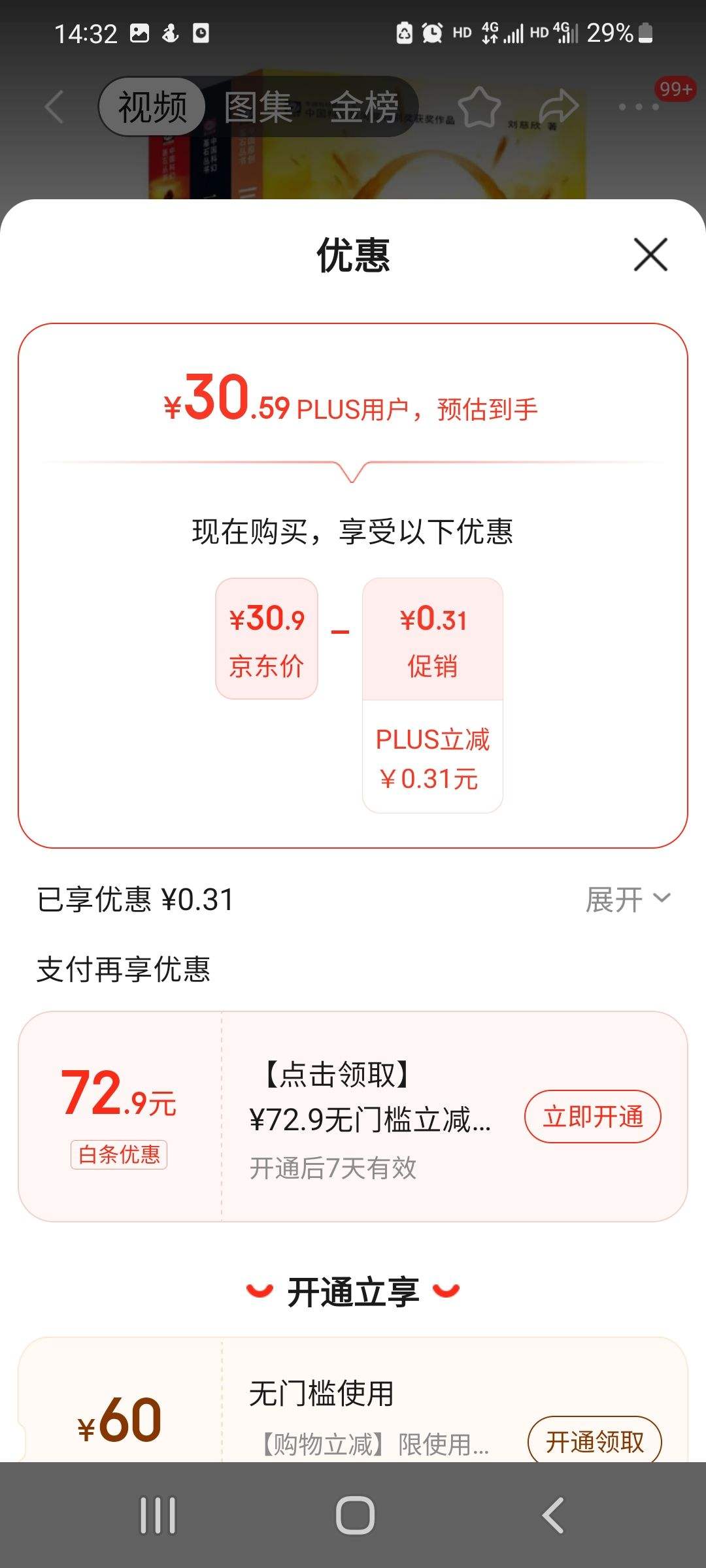
Task: Tap the system home button
Action: [x=354, y=1514]
